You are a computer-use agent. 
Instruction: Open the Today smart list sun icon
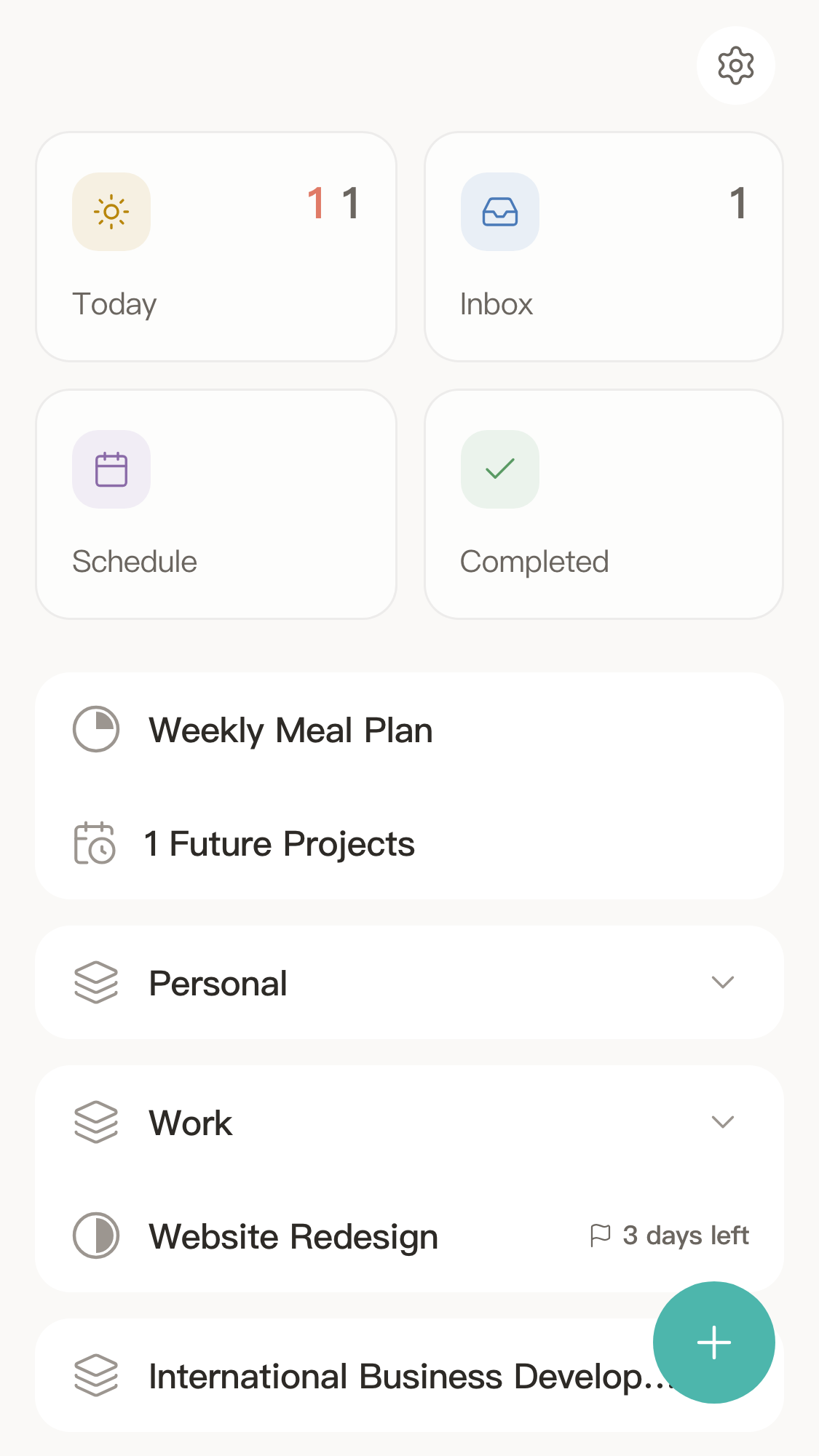click(111, 212)
